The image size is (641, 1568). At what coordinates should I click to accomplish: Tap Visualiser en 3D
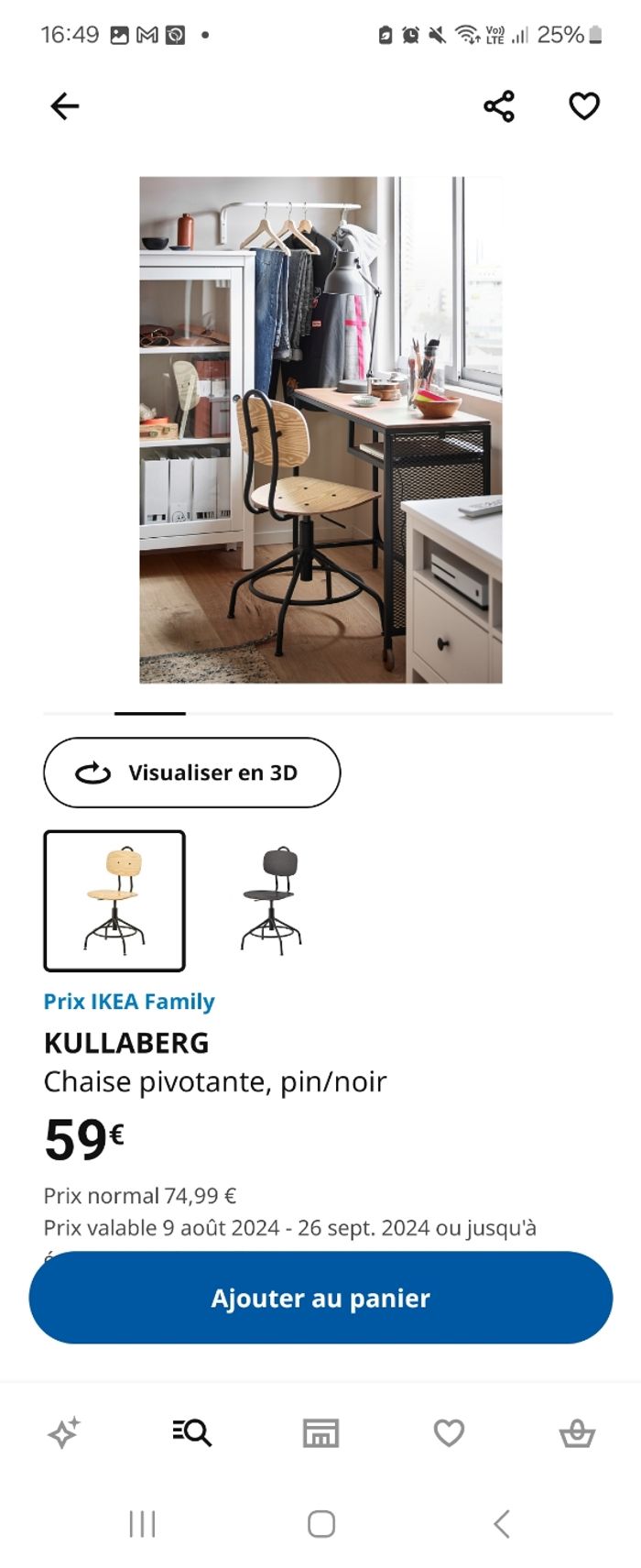tap(192, 773)
